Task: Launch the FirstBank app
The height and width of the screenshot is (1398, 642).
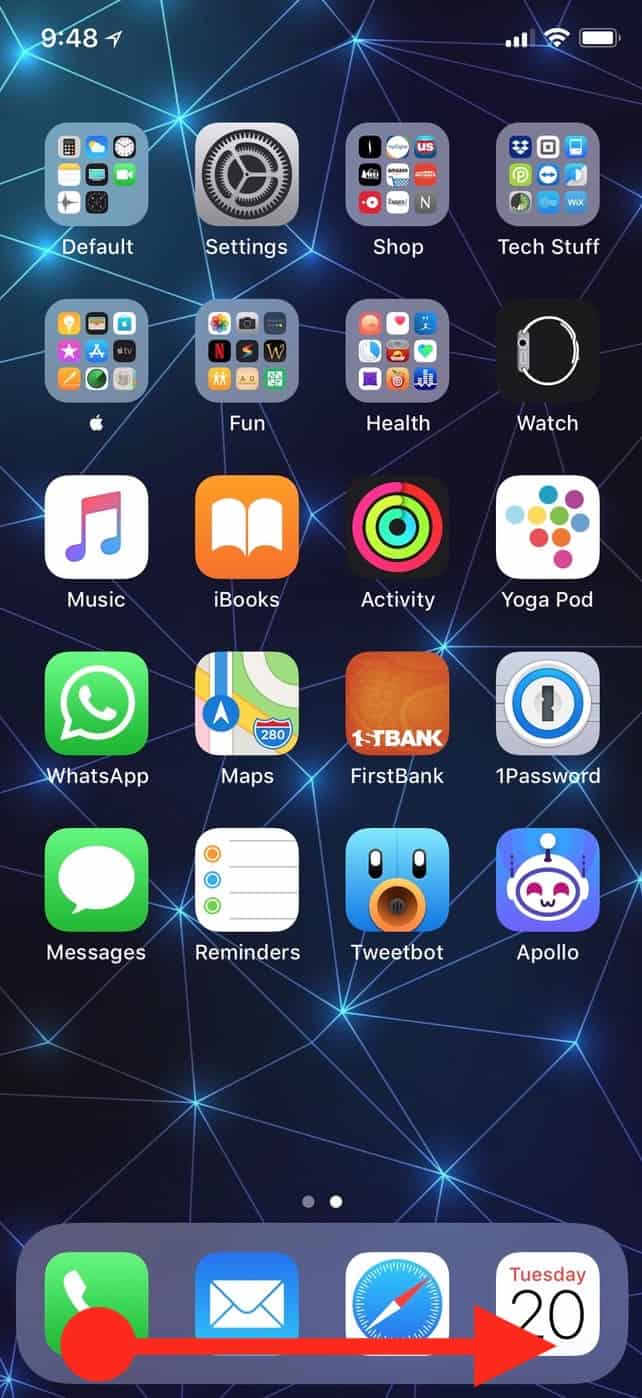Action: [397, 703]
